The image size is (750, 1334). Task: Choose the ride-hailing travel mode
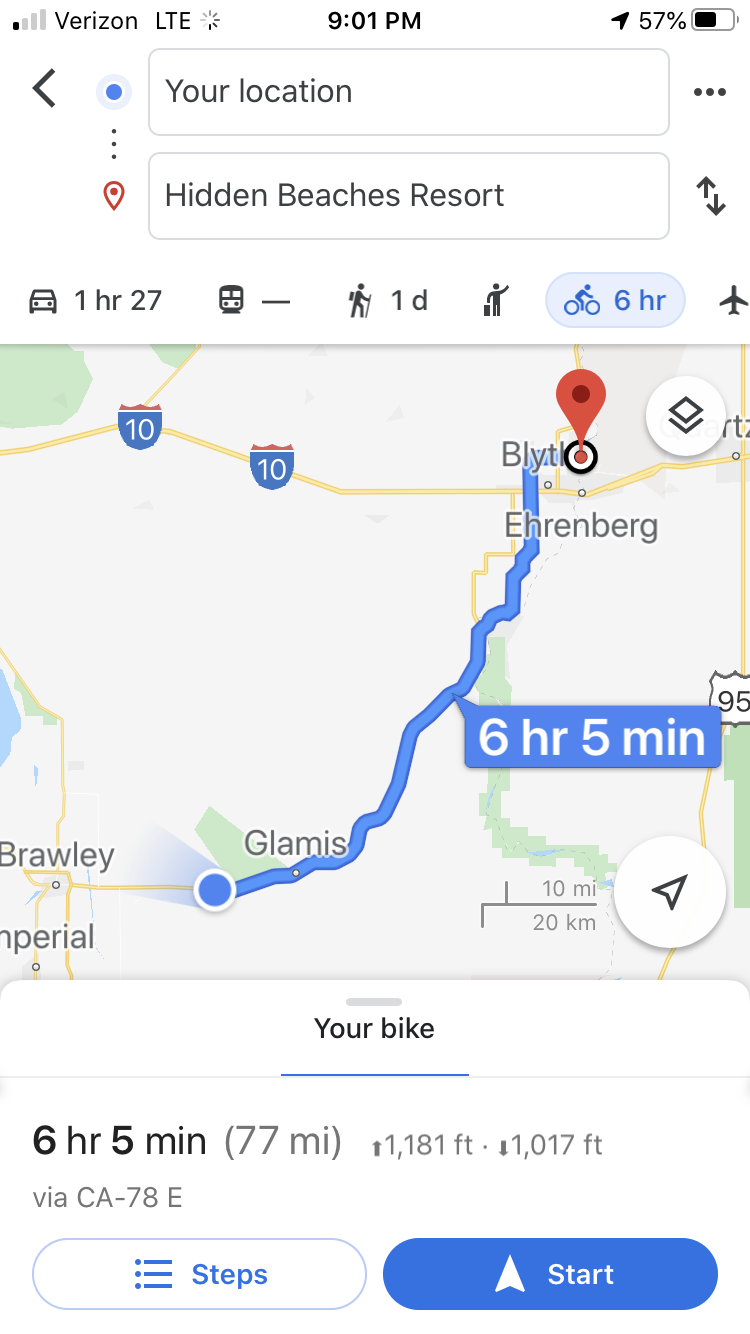tap(495, 300)
